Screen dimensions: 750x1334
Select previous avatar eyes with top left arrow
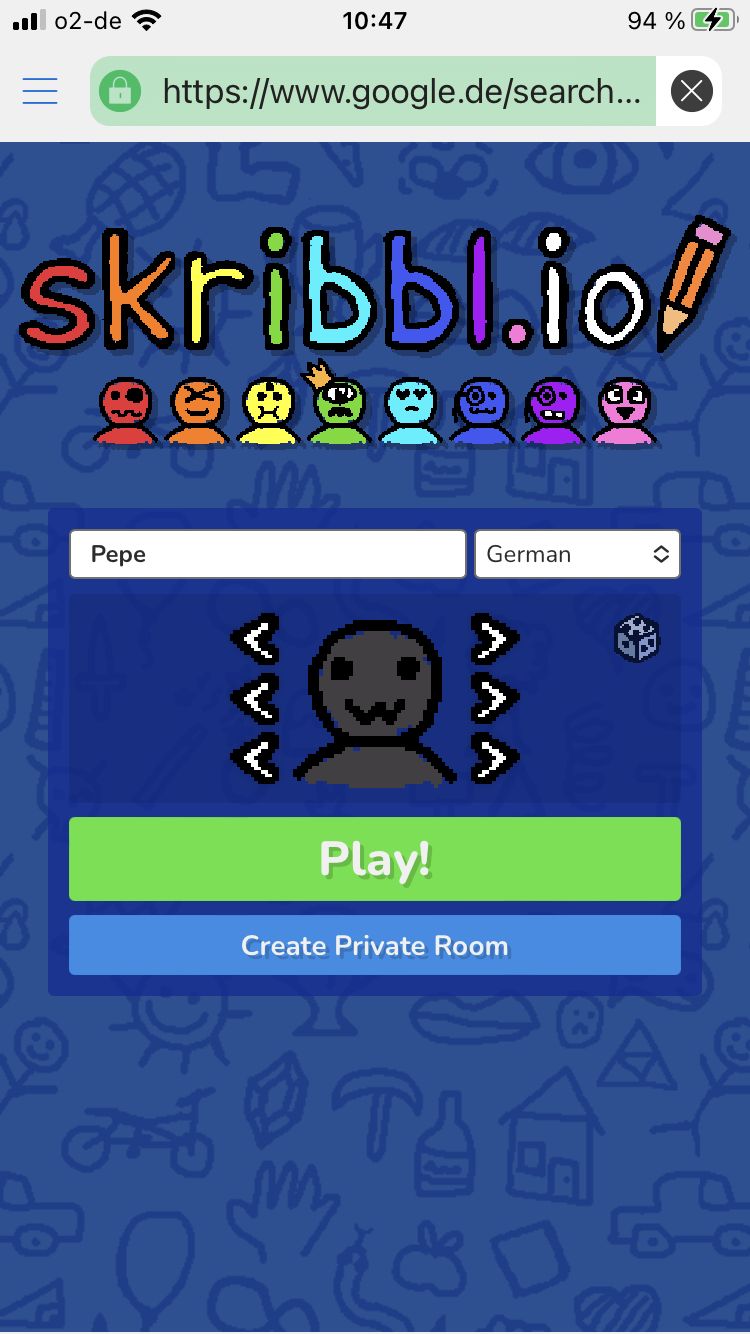tap(256, 640)
